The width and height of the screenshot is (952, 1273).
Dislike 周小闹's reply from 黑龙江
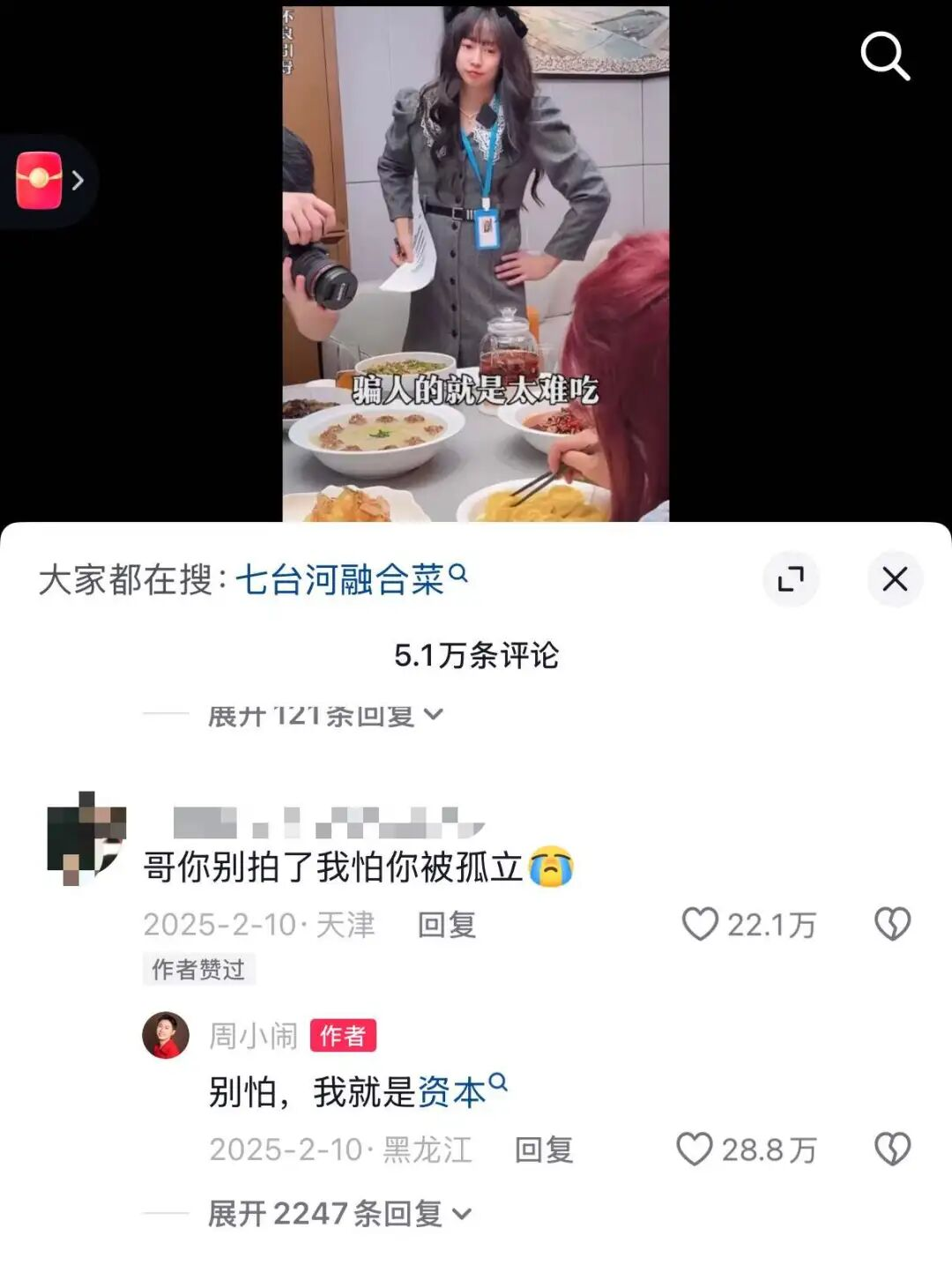tap(892, 1150)
